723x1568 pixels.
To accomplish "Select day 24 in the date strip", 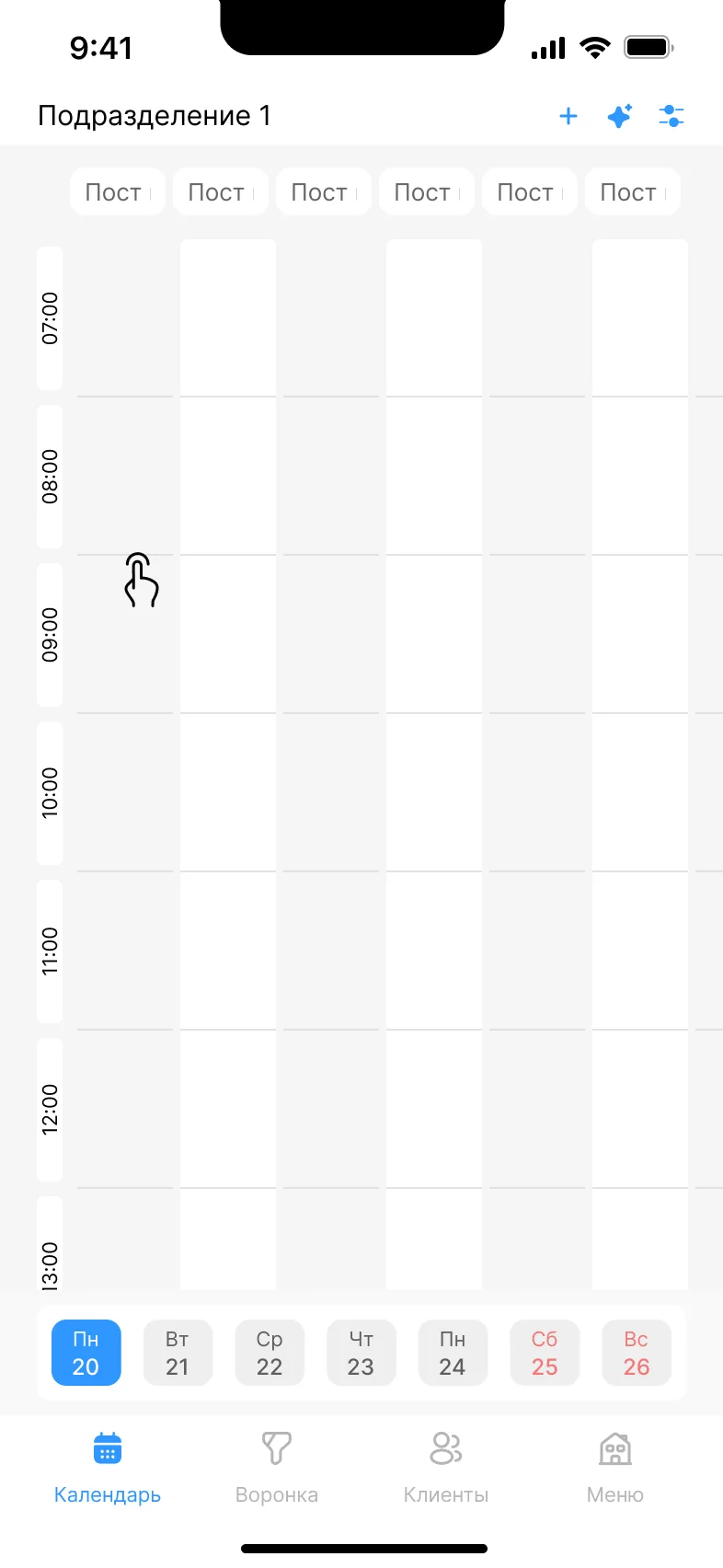I will click(x=453, y=1353).
